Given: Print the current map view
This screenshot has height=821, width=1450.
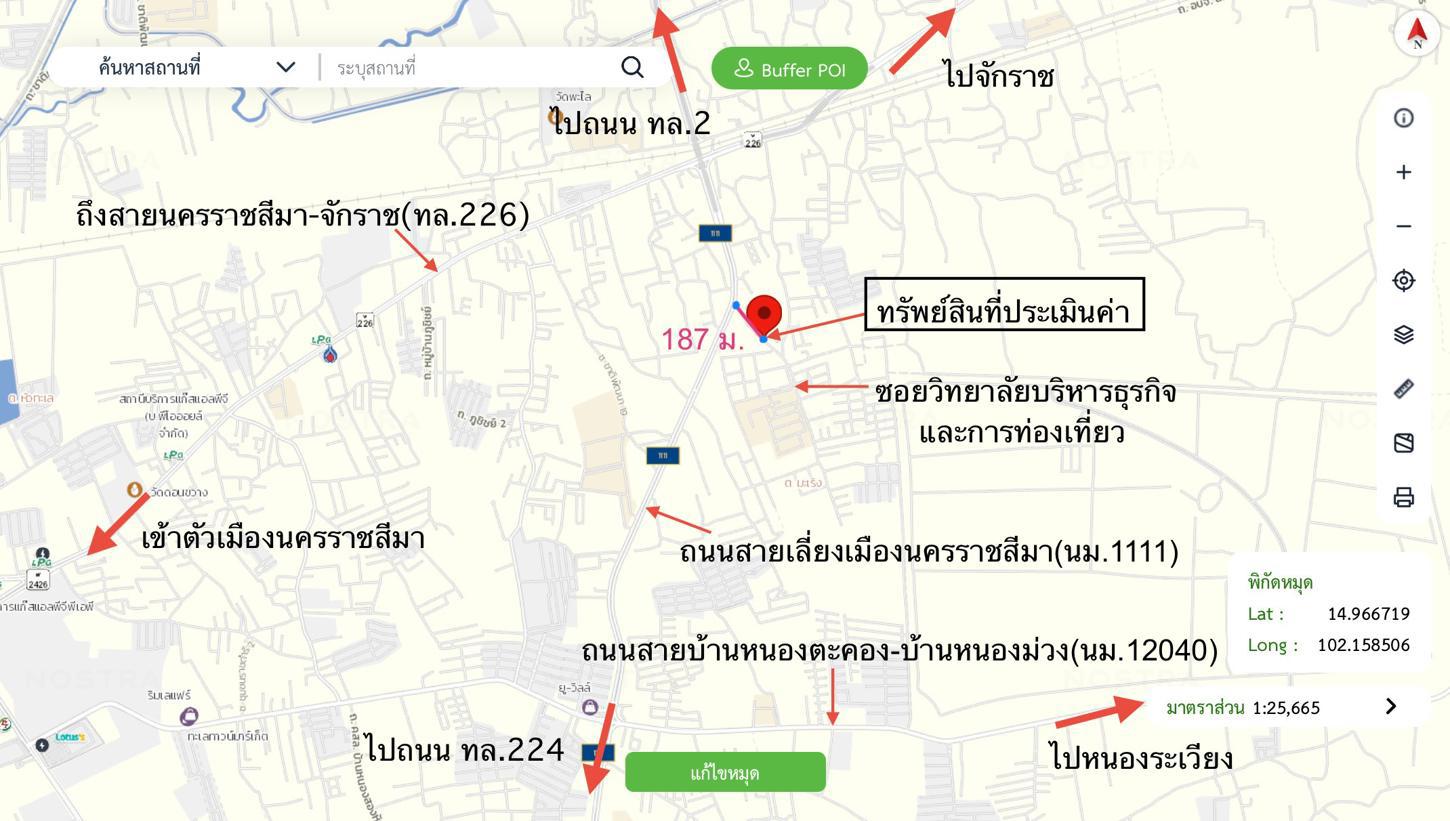Looking at the screenshot, I should click(1403, 497).
